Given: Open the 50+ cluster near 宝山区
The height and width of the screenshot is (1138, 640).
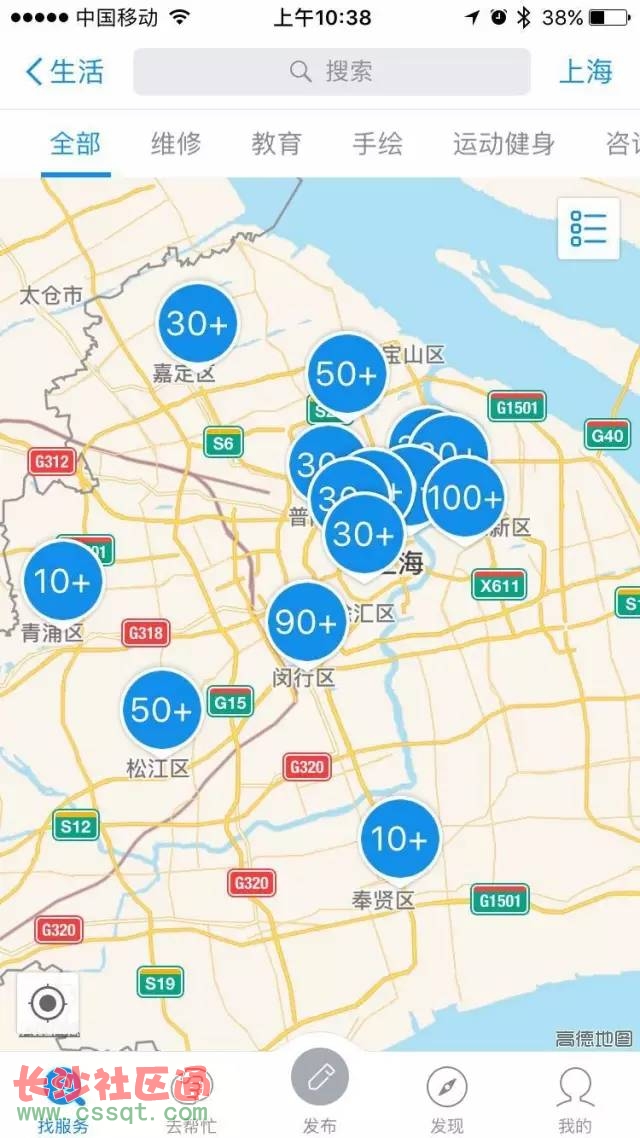Looking at the screenshot, I should click(x=346, y=374).
